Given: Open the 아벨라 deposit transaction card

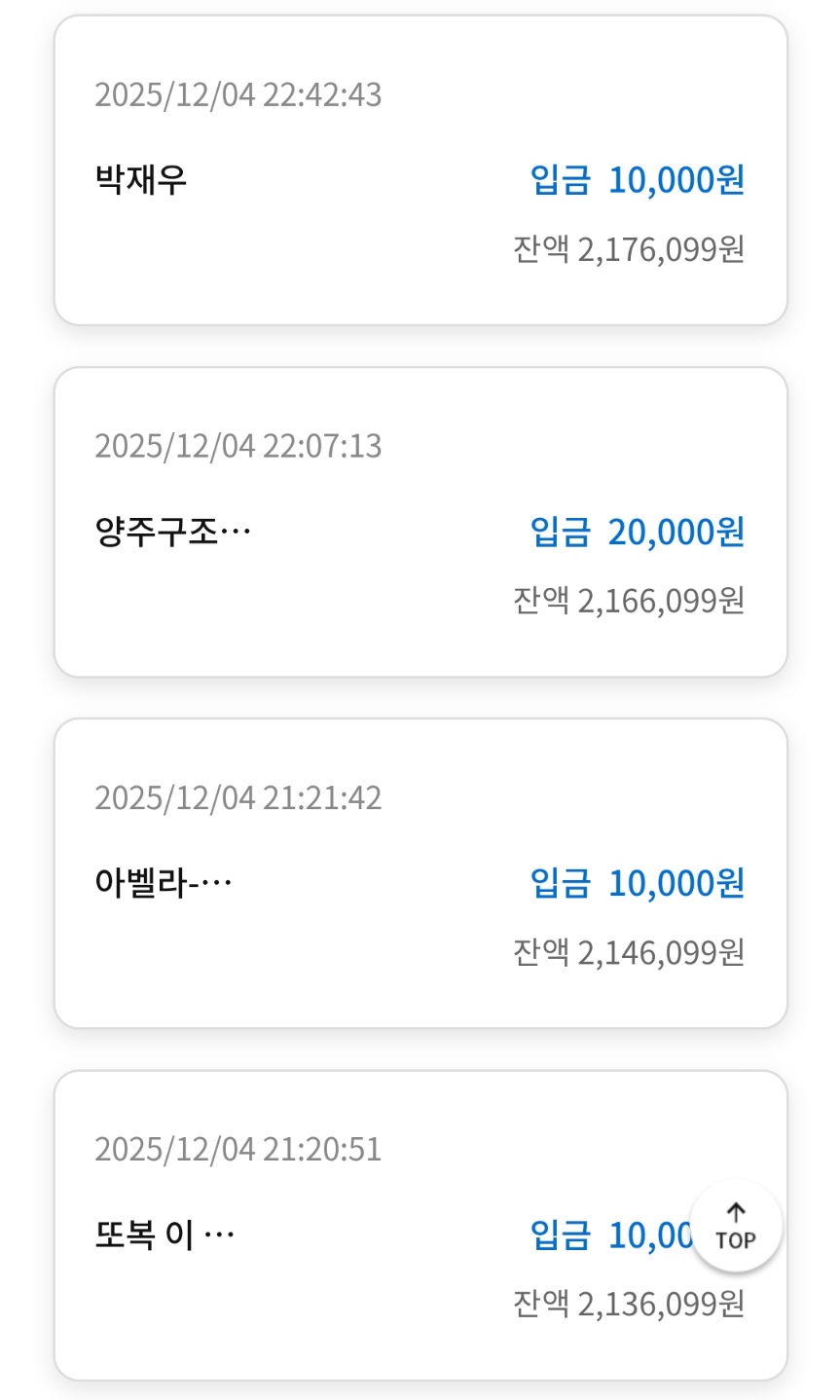Looking at the screenshot, I should click(420, 873).
